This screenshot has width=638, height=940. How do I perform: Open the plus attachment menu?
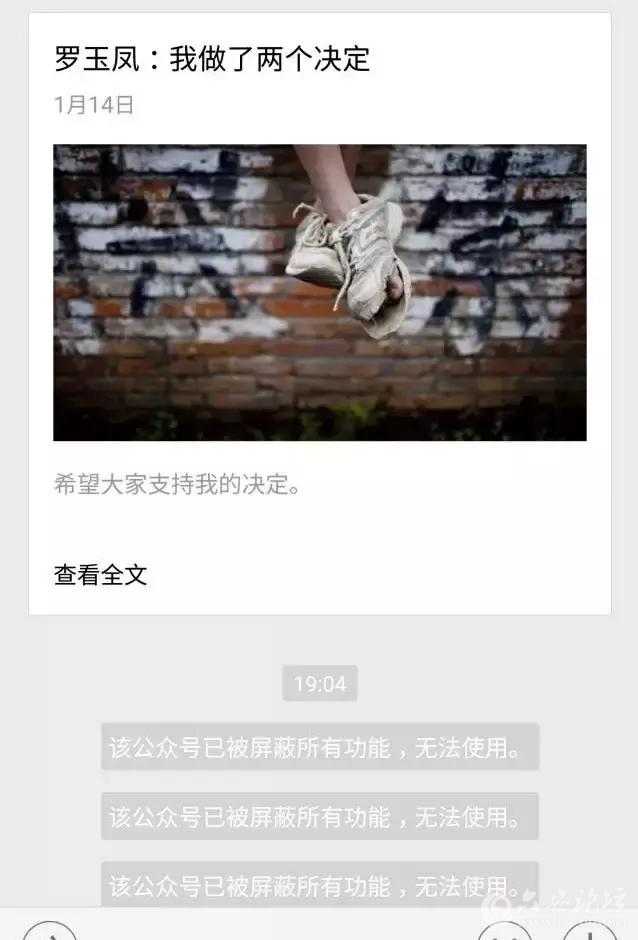590,934
